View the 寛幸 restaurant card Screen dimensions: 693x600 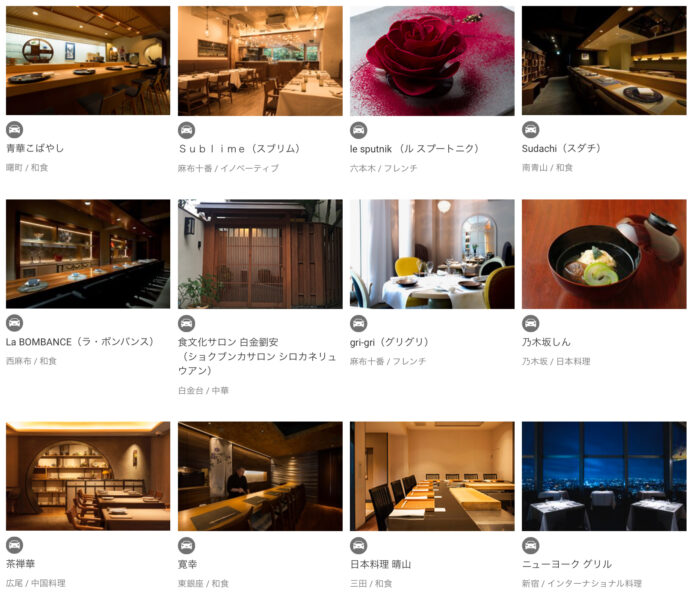(x=260, y=476)
